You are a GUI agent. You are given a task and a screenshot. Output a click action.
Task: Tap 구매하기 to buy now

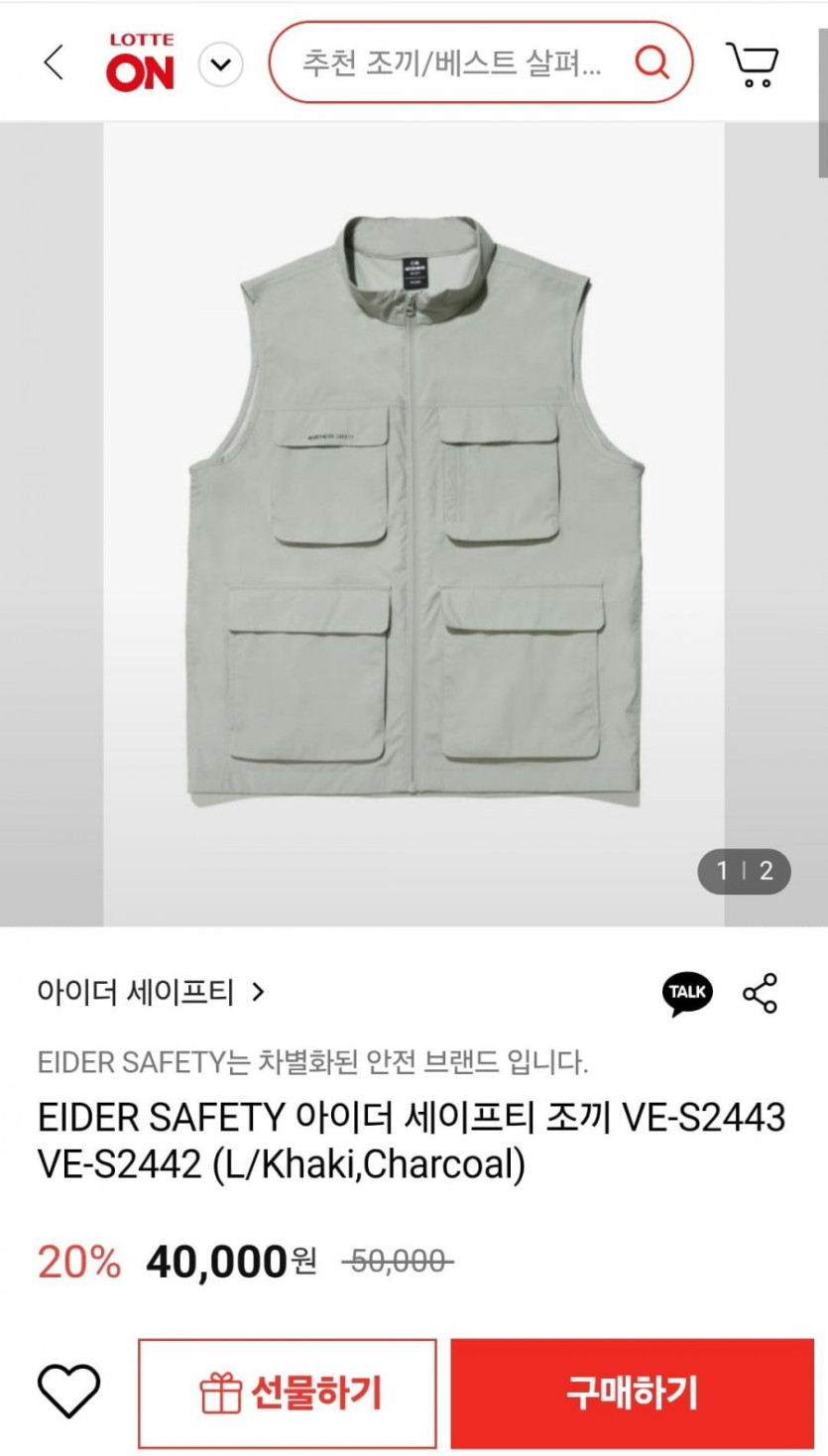click(632, 1393)
